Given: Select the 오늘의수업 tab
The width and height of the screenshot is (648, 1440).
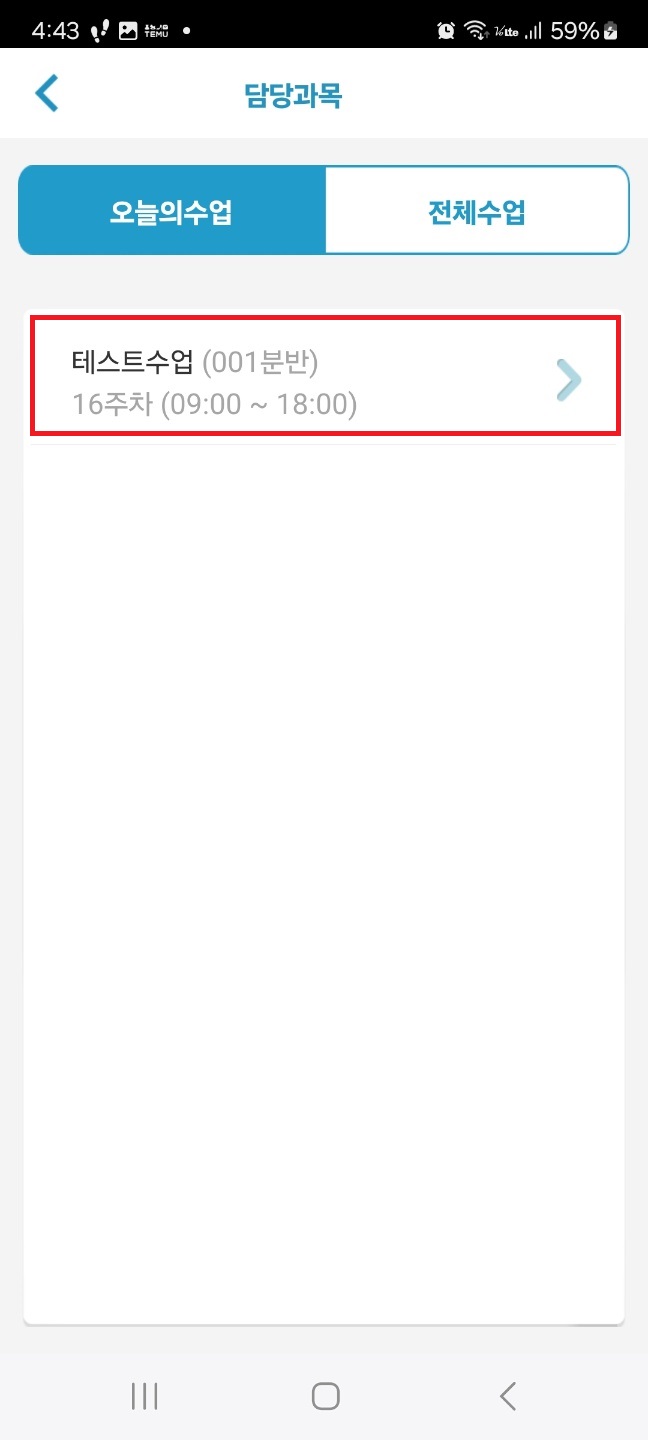Looking at the screenshot, I should (172, 211).
